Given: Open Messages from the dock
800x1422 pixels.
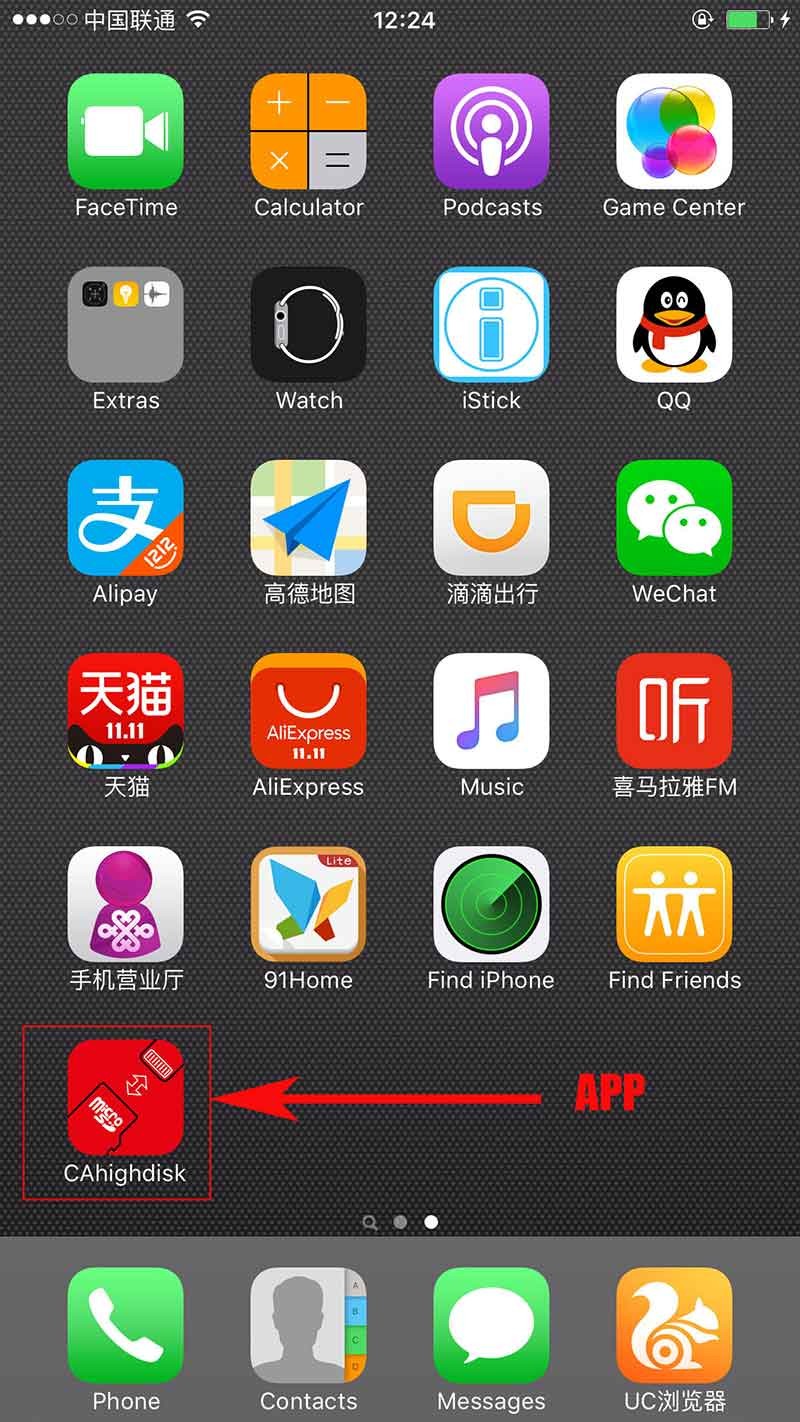Looking at the screenshot, I should click(491, 1325).
